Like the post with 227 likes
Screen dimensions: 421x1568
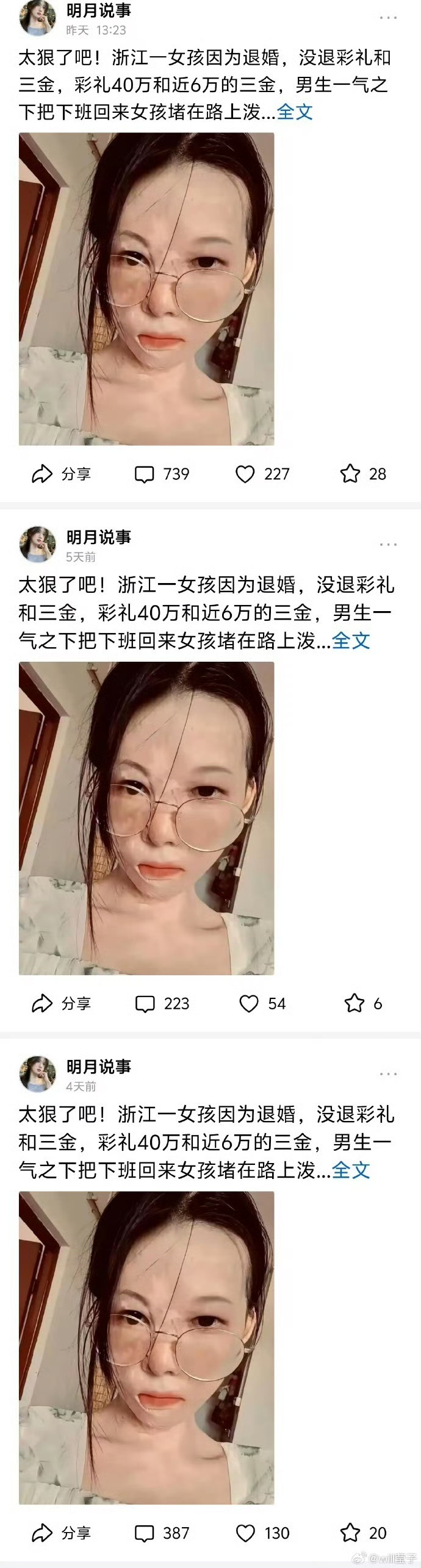[262, 474]
